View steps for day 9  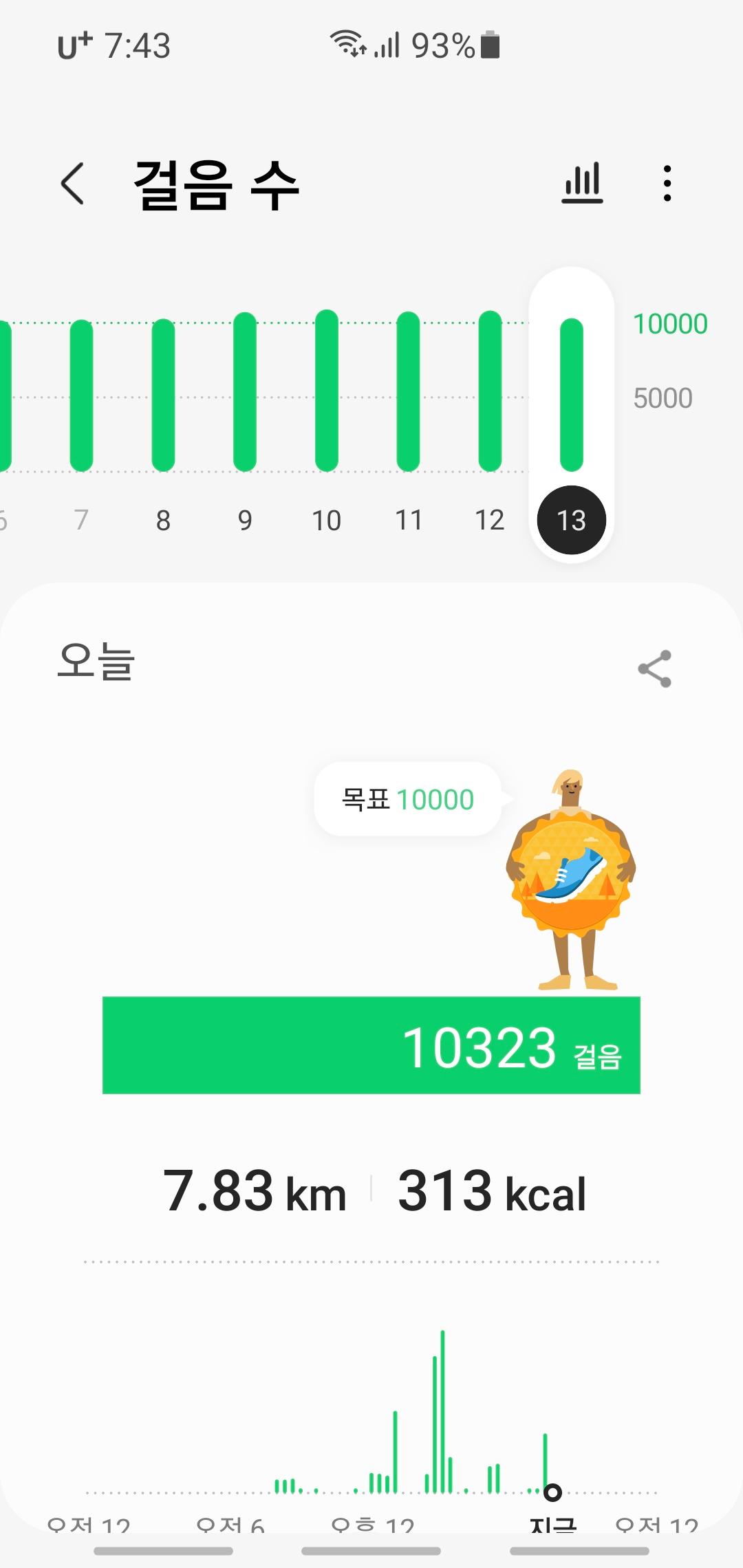click(245, 393)
